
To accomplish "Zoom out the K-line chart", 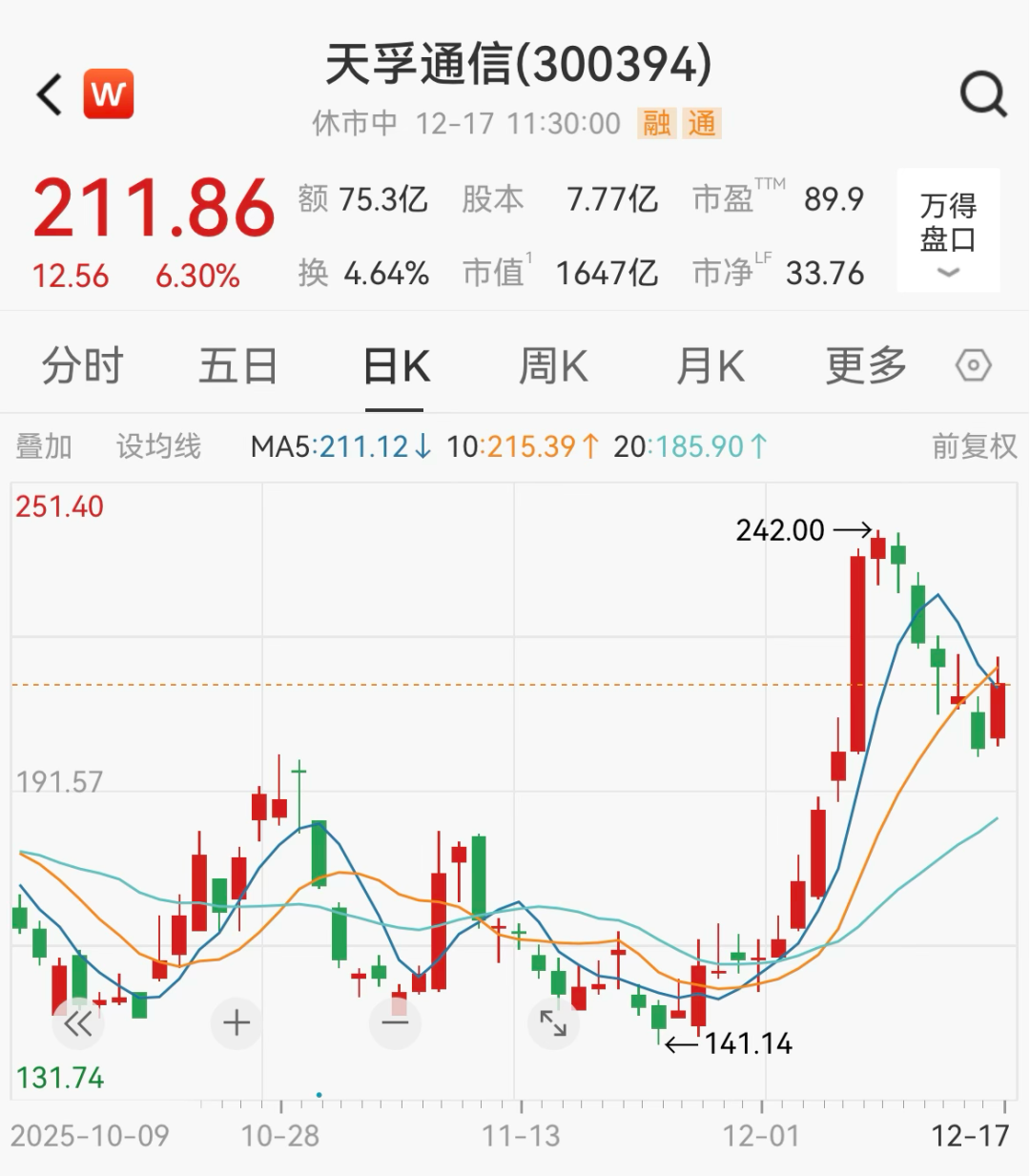I will click(395, 1023).
